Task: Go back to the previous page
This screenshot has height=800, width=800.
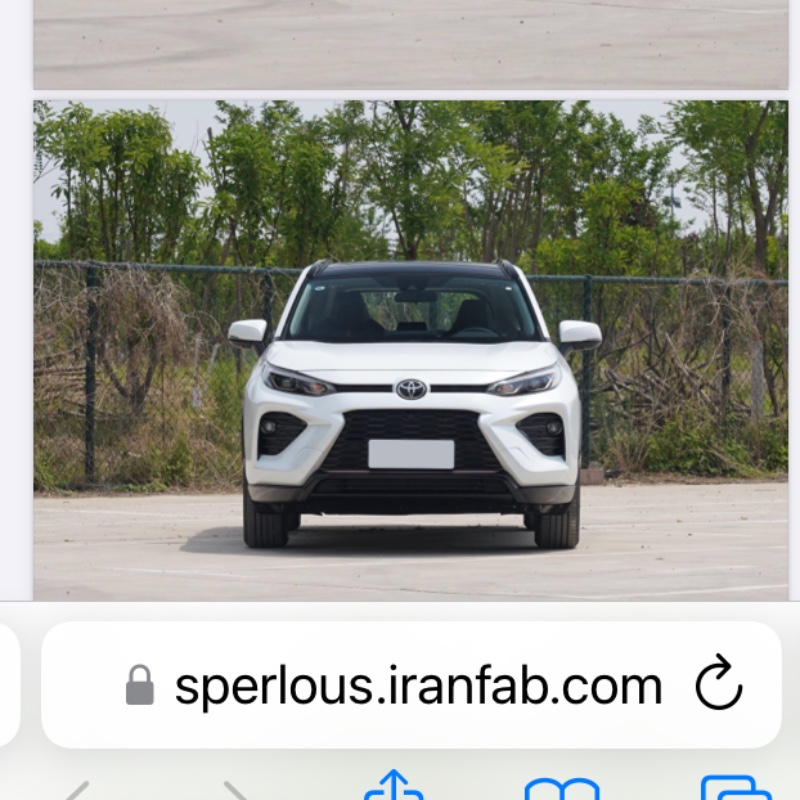Action: coord(76,791)
